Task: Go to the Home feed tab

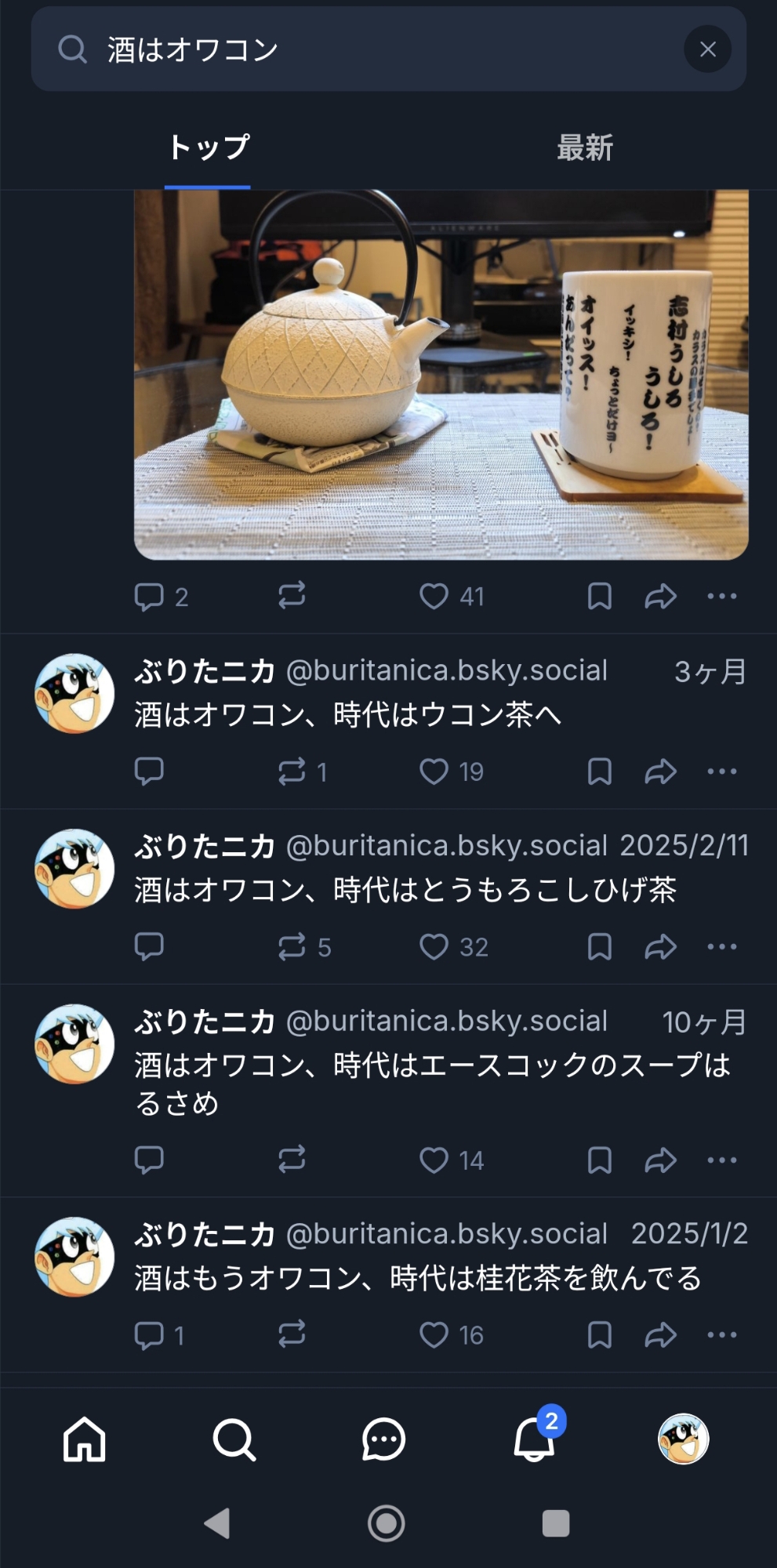Action: pos(85,1439)
